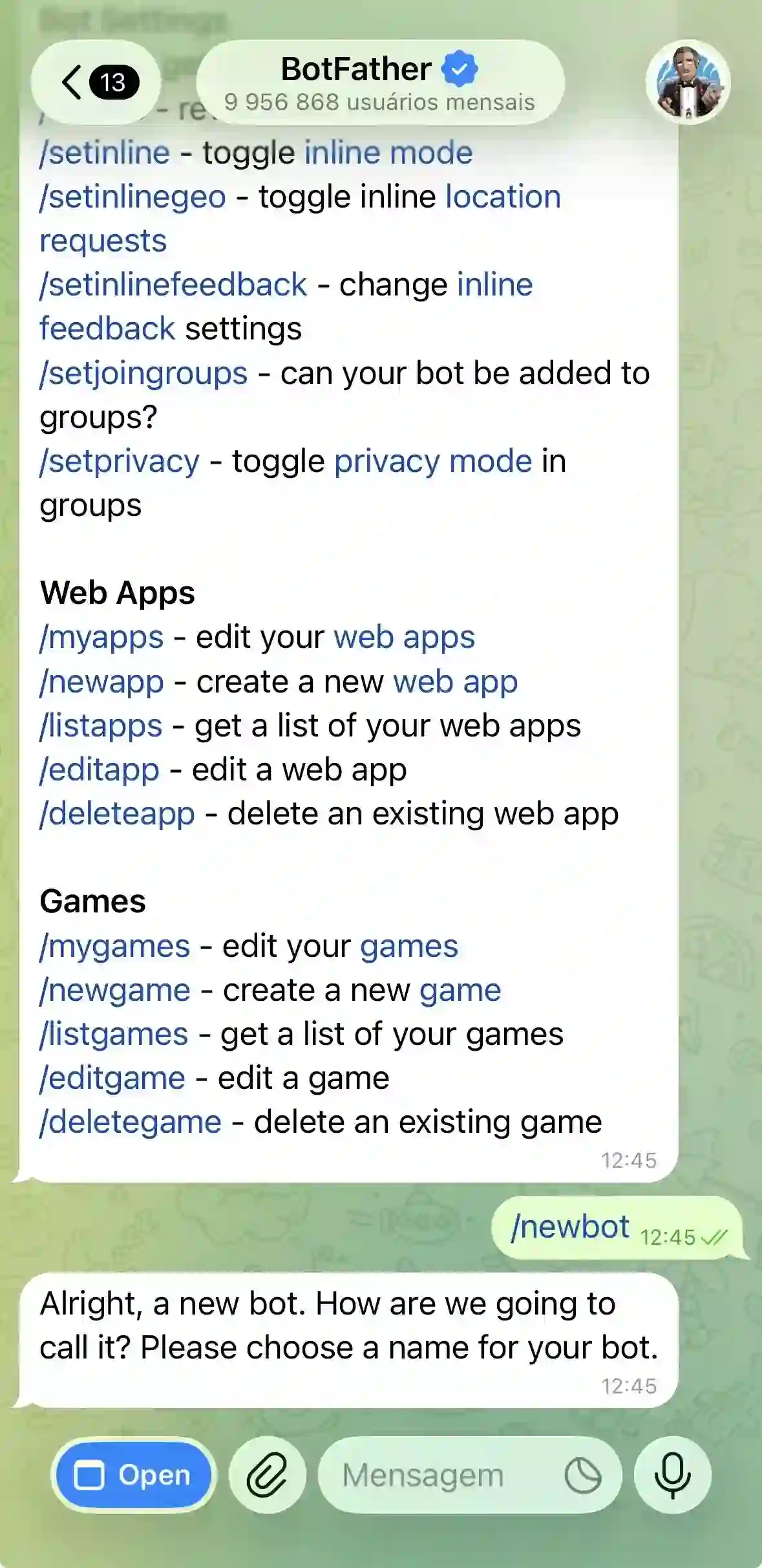Screen dimensions: 762x1568
Task: Attach a file with the paperclip icon
Action: click(268, 1476)
